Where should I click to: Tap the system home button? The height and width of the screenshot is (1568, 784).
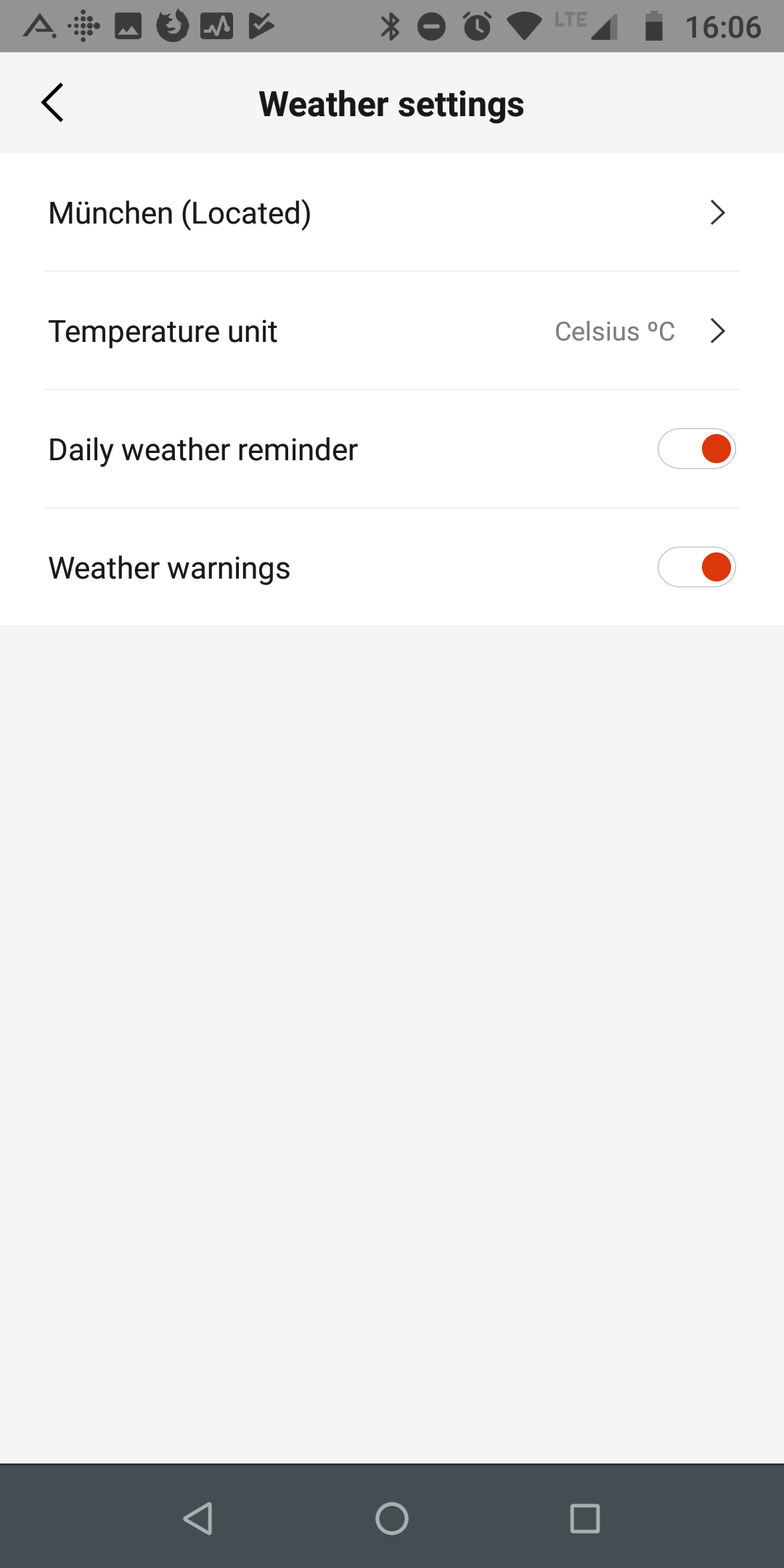392,1518
